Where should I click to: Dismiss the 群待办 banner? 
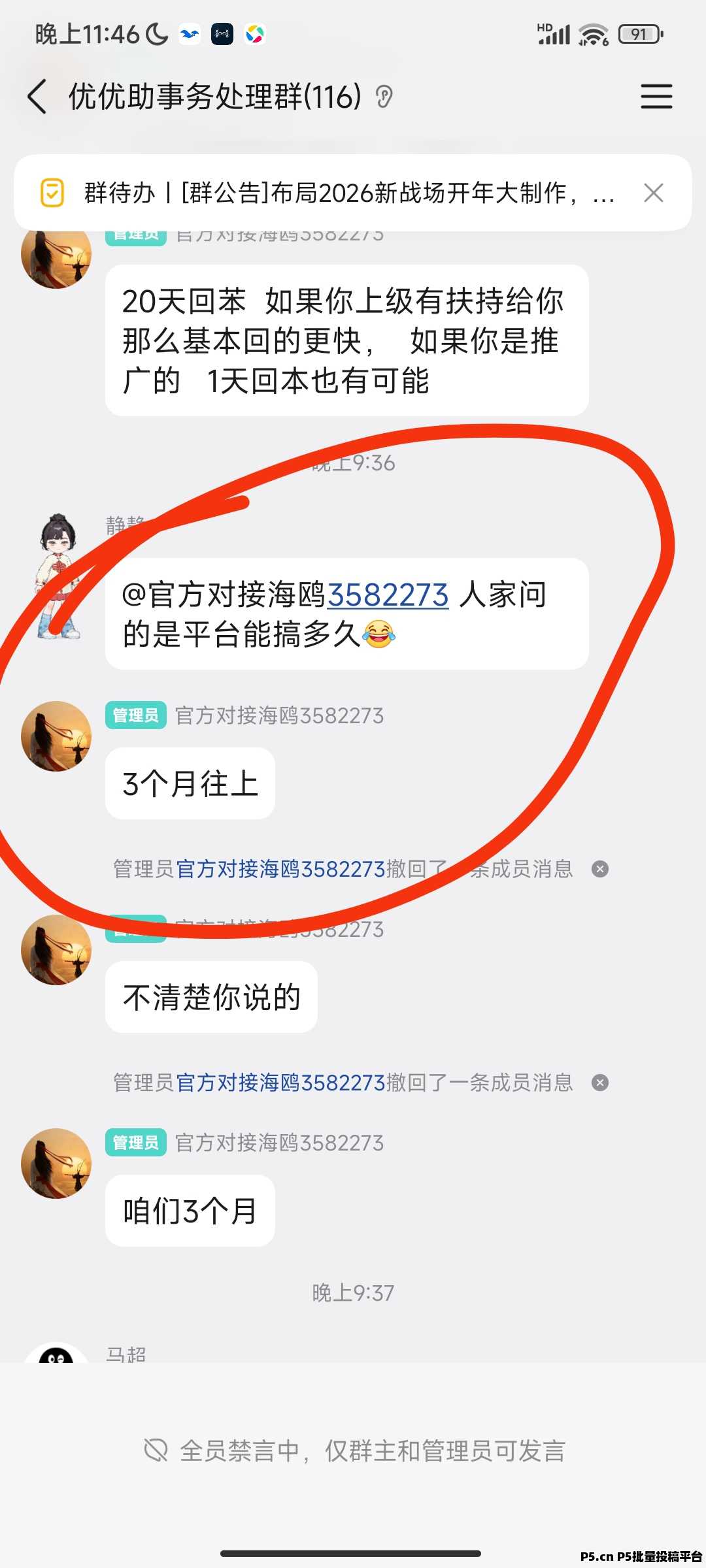653,193
